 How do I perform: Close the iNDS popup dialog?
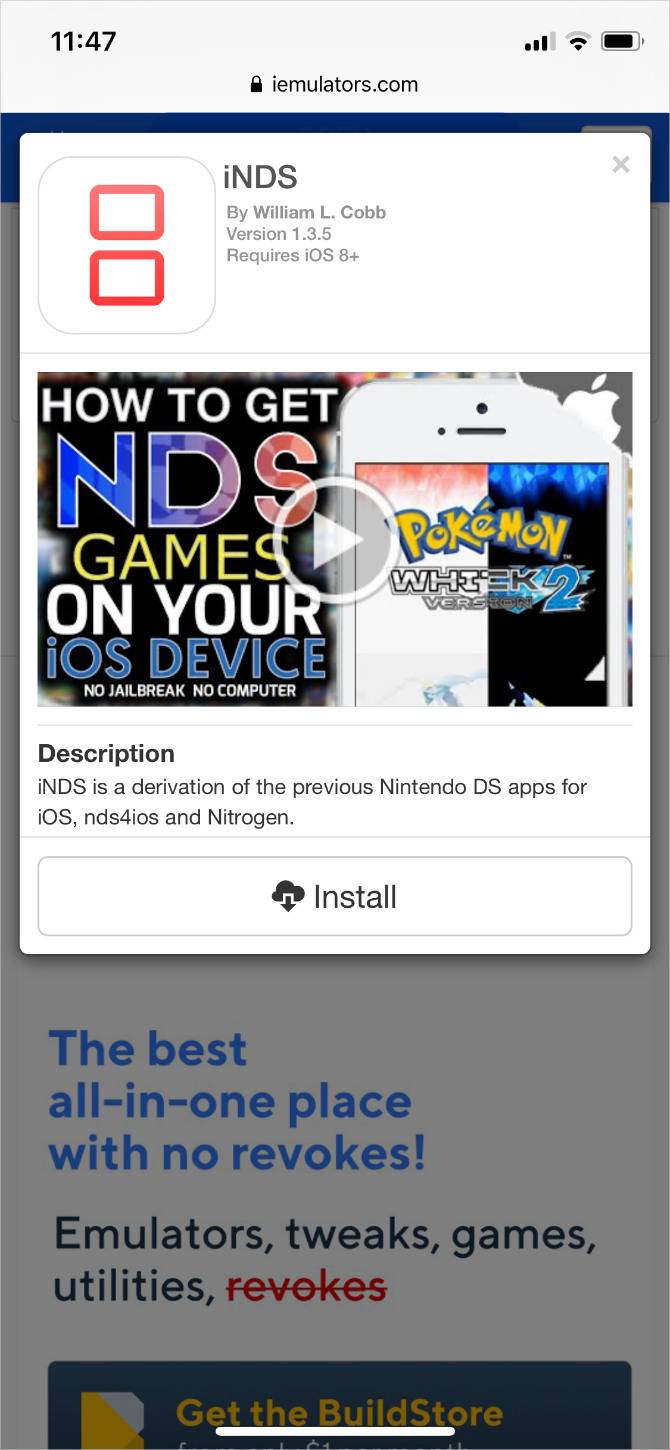(621, 165)
